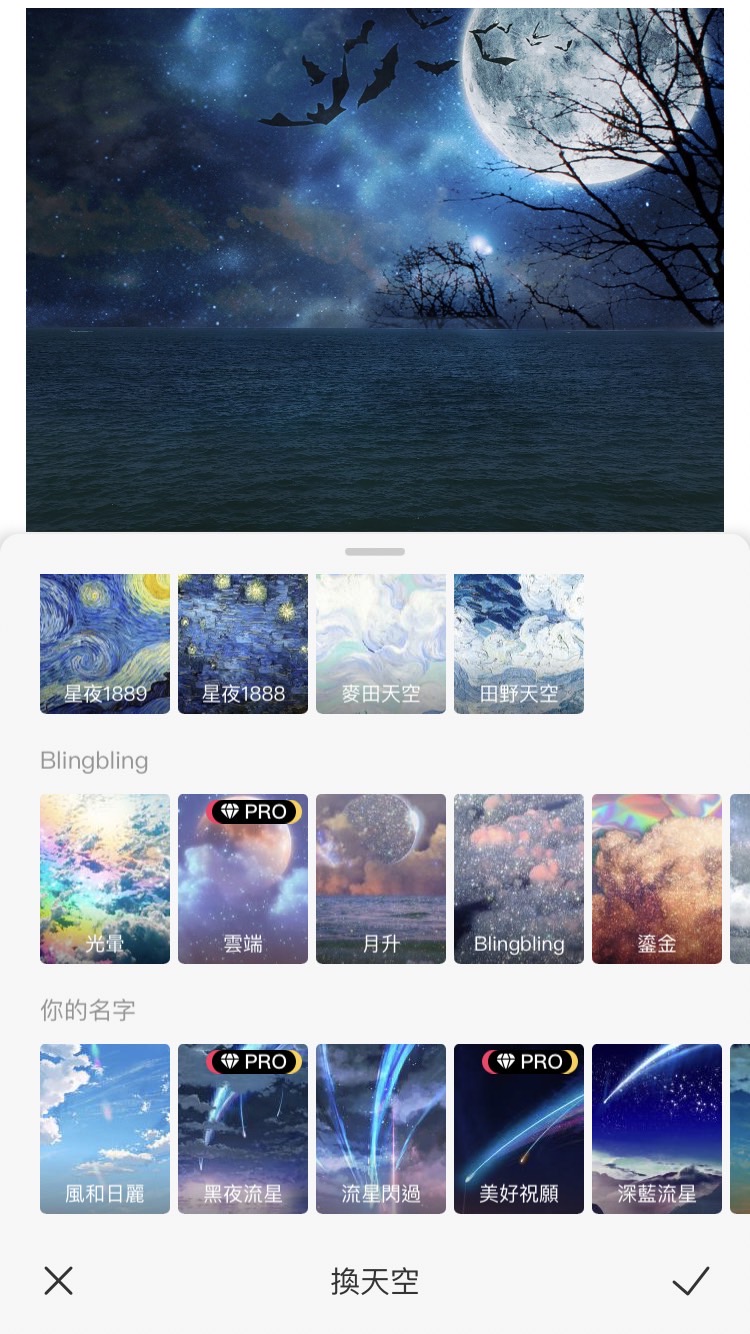Apply the 星夜1888 sky

(243, 644)
